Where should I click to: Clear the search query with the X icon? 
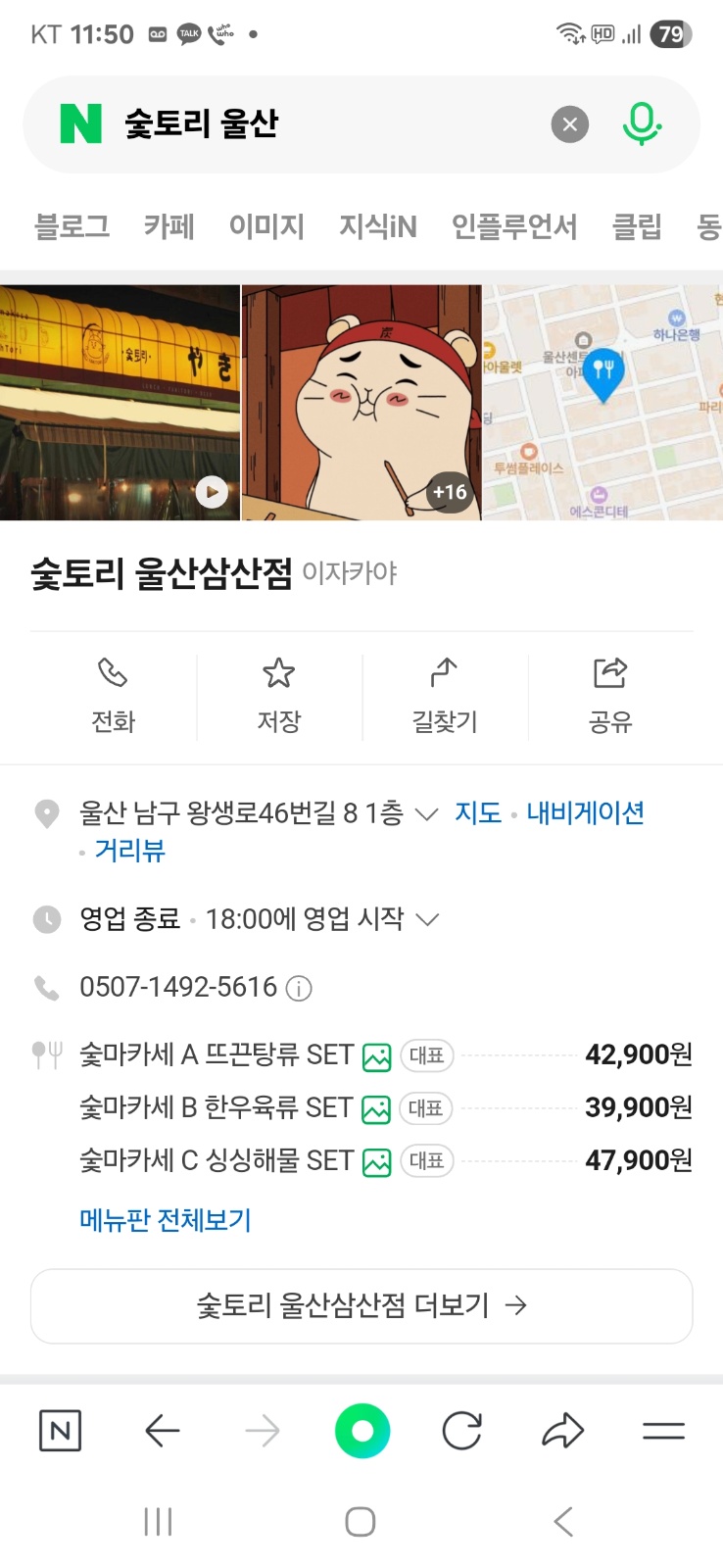pyautogui.click(x=569, y=123)
